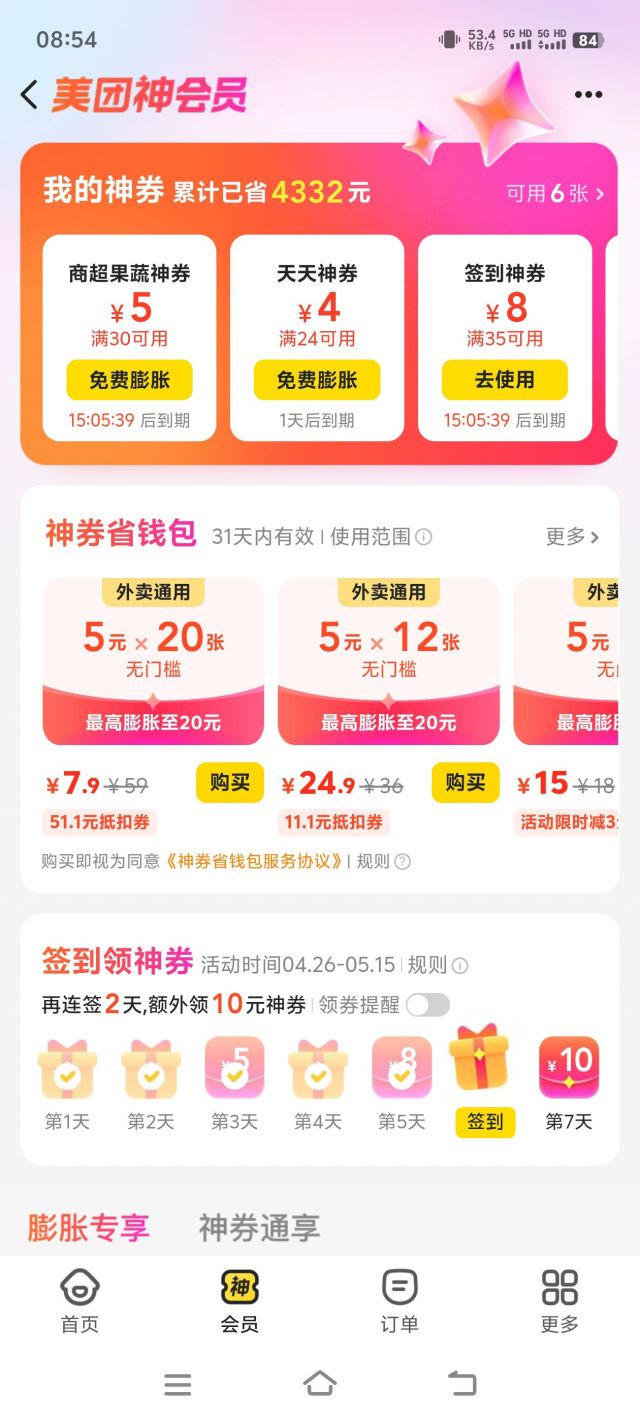
Task: Open 更多 in 神券省钱包
Action: click(572, 537)
